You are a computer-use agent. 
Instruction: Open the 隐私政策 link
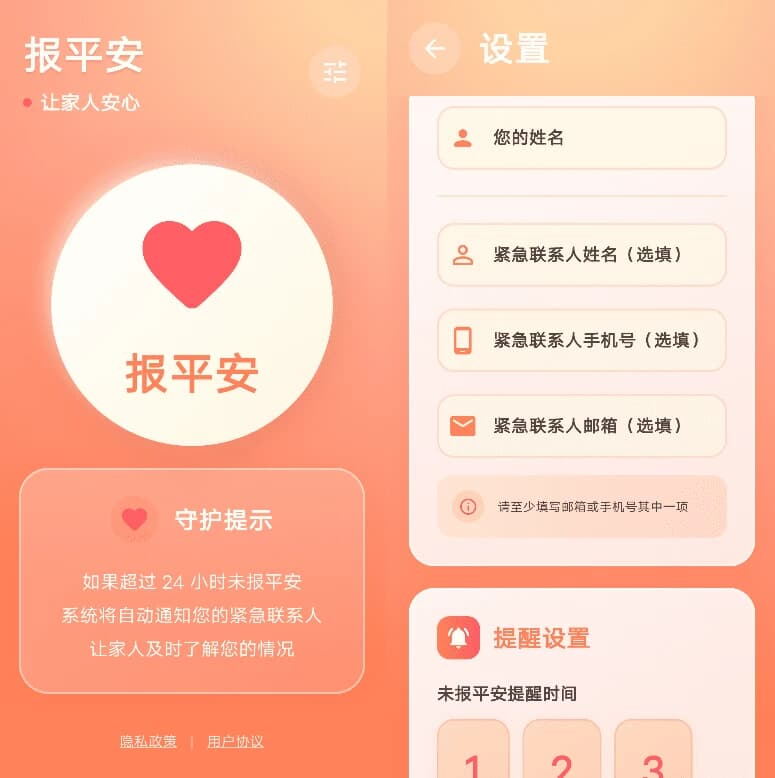(148, 741)
